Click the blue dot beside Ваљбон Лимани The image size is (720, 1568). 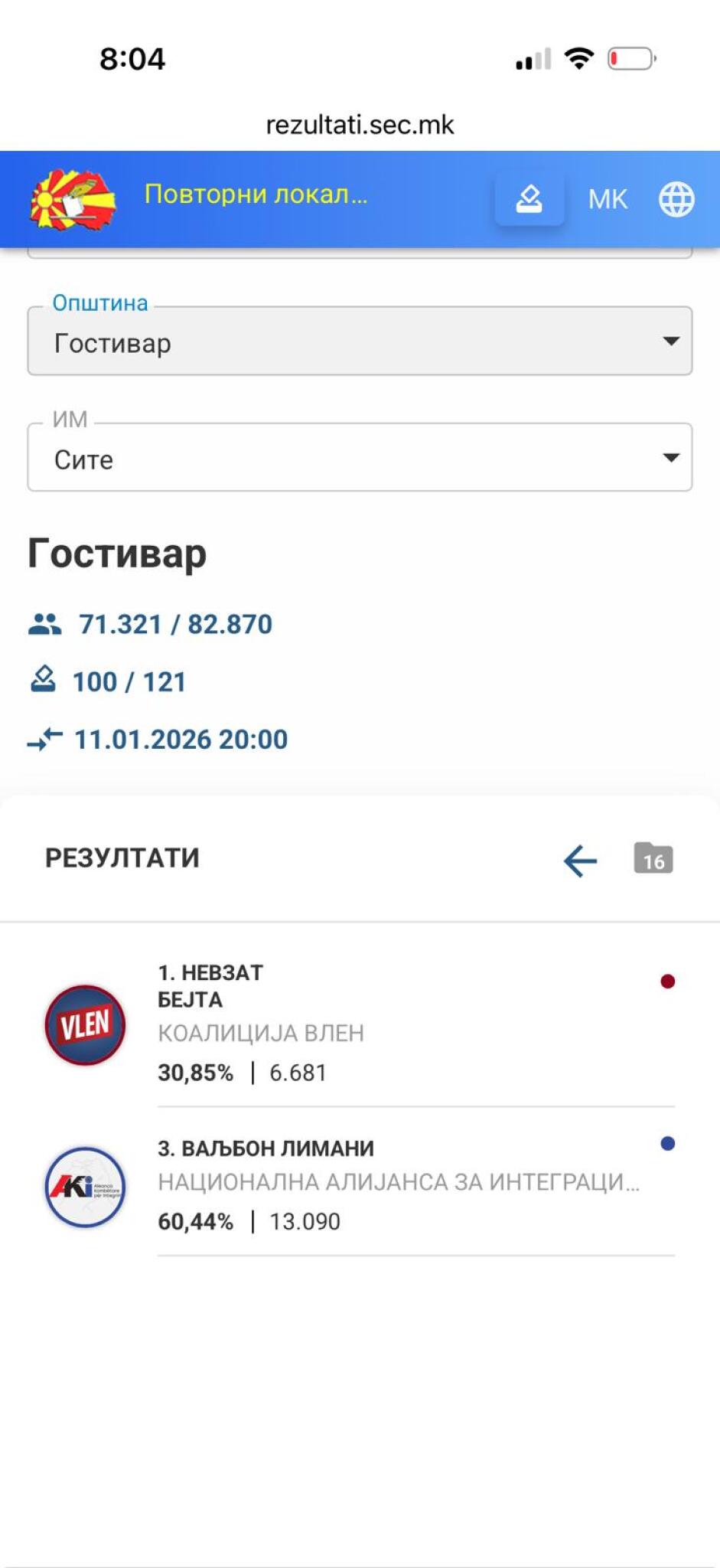click(x=668, y=1143)
